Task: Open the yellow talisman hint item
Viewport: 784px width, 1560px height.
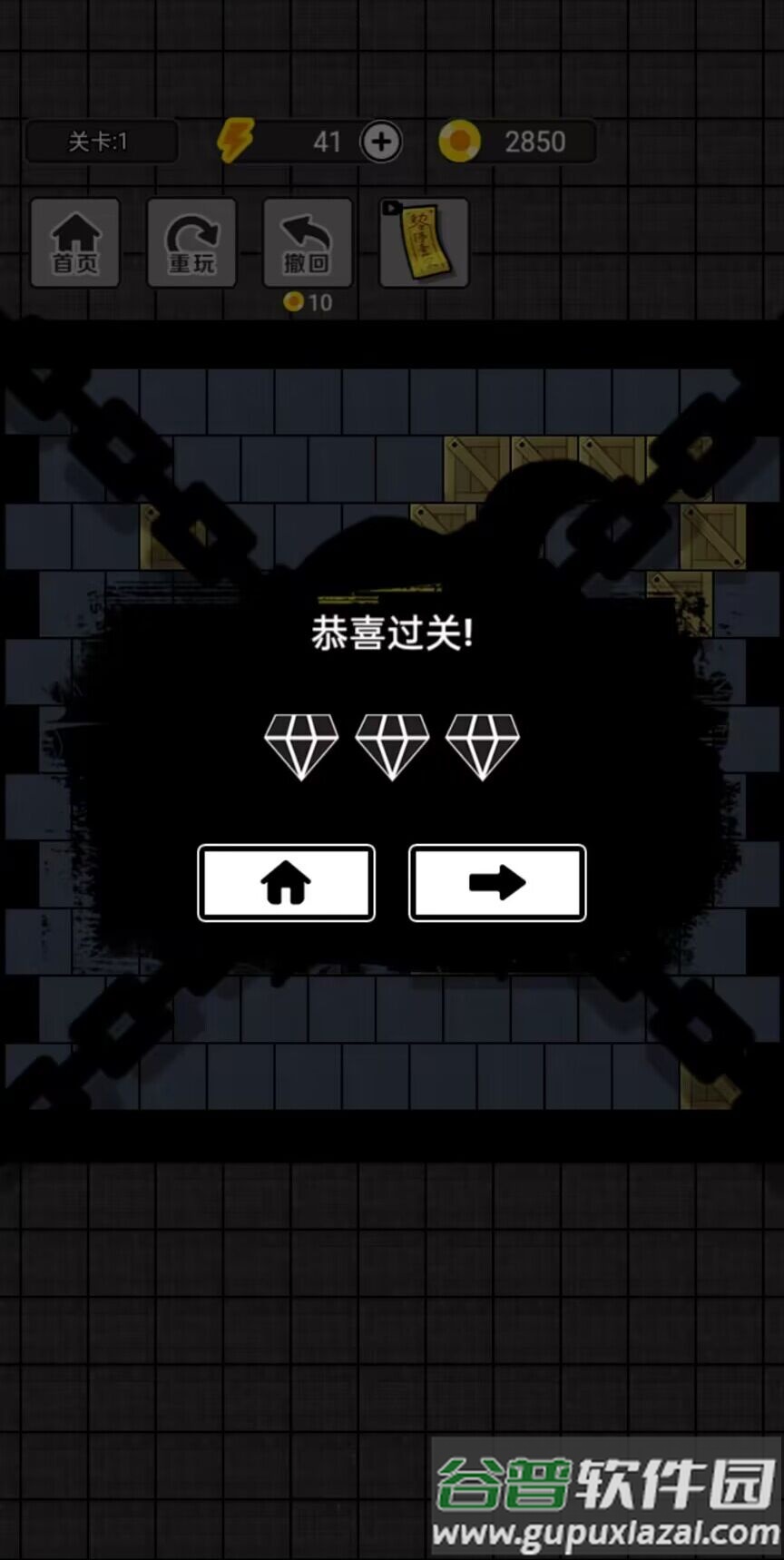Action: (424, 243)
